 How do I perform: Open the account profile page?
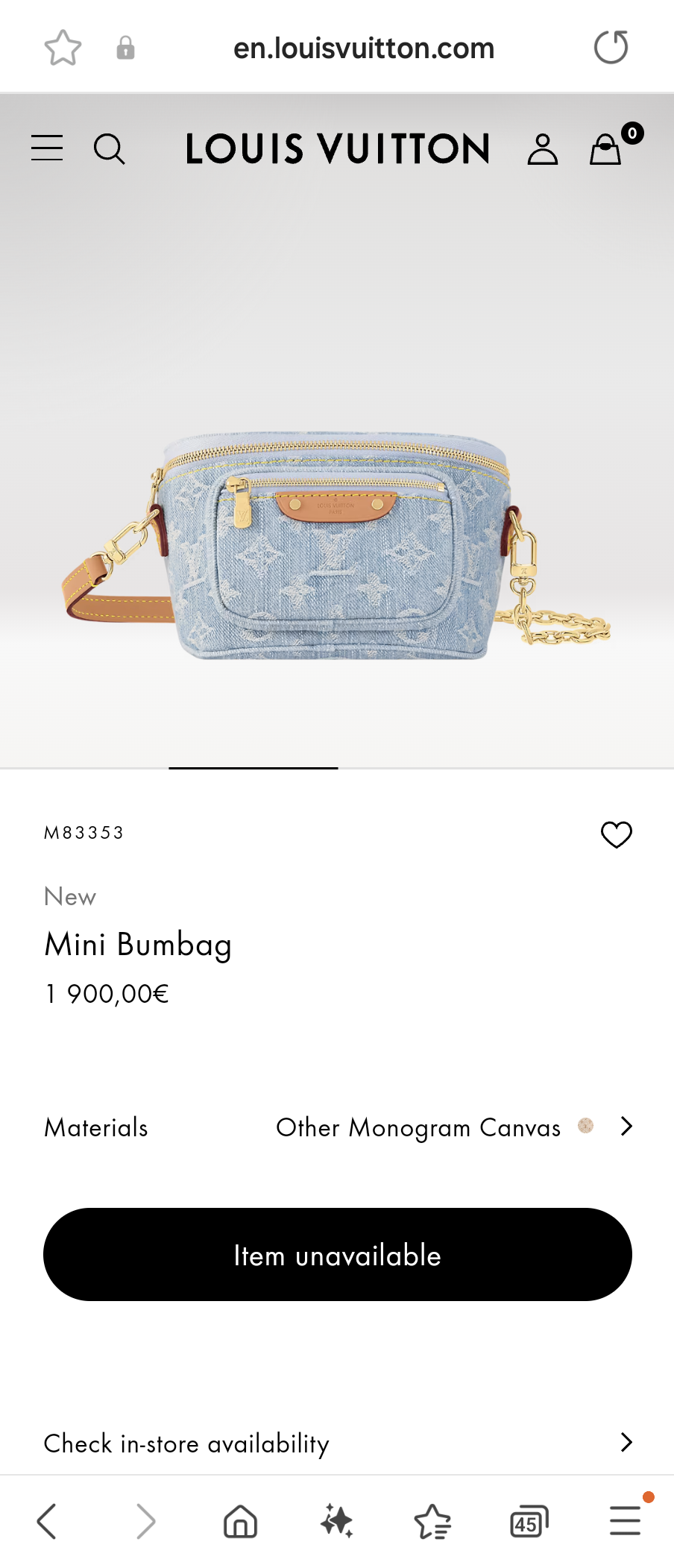click(543, 148)
